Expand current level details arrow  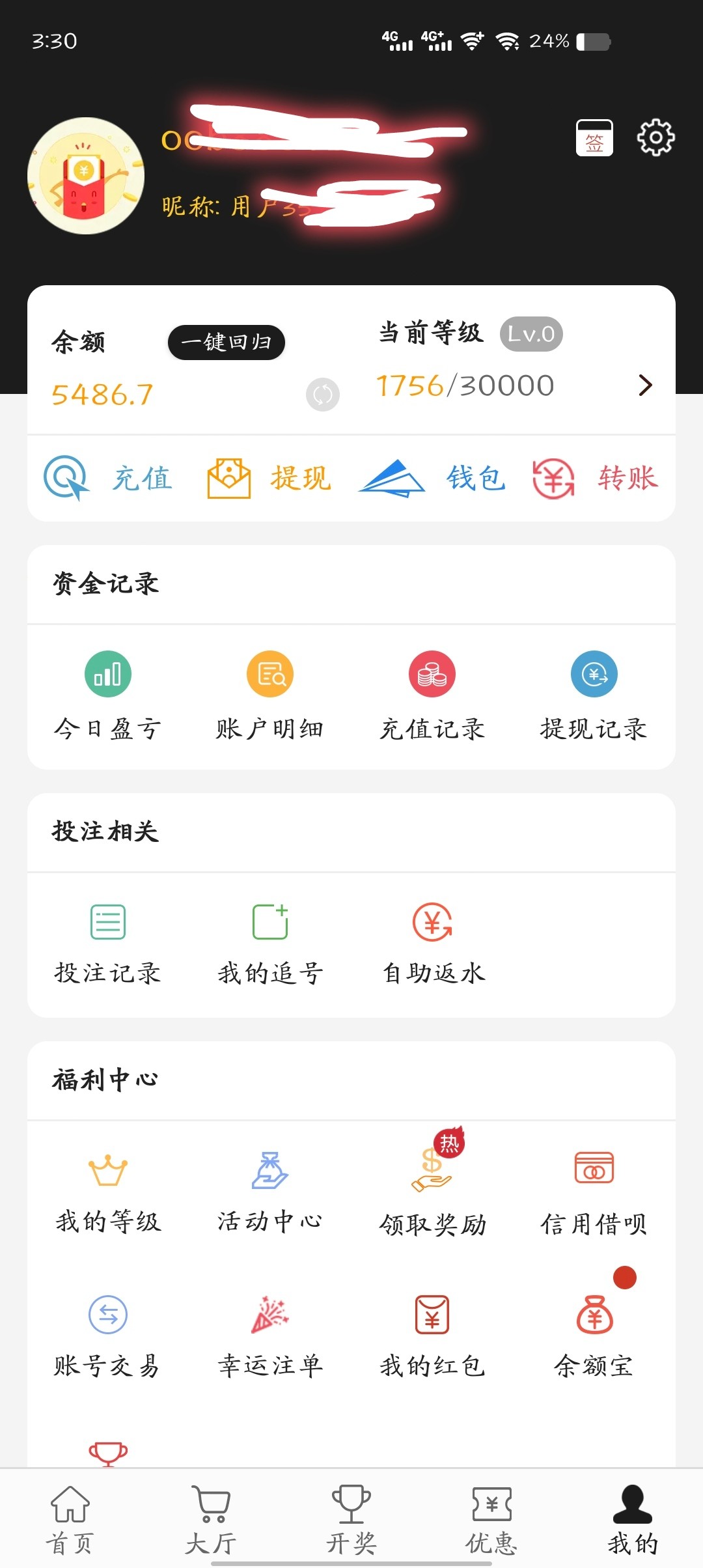(645, 385)
